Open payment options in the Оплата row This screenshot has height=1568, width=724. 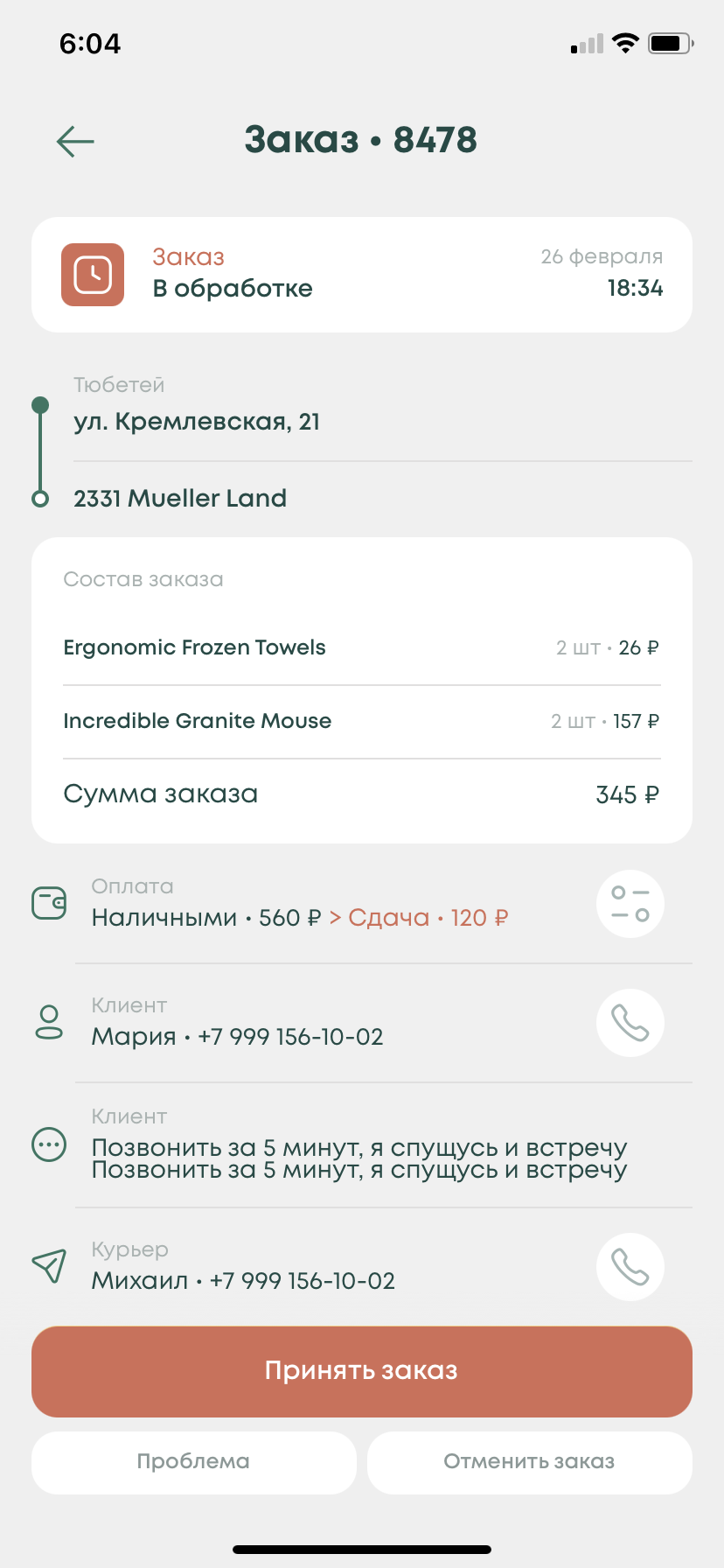630,904
